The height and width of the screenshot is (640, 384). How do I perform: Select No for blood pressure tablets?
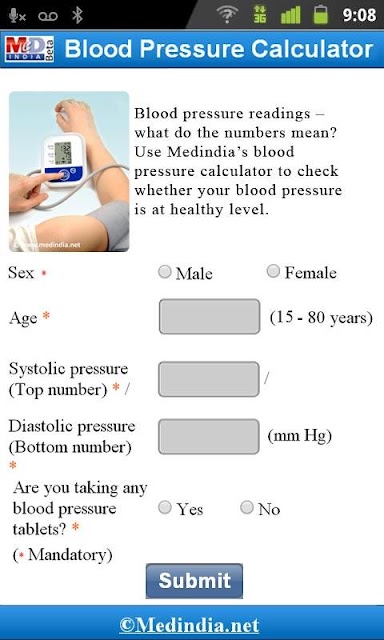247,508
